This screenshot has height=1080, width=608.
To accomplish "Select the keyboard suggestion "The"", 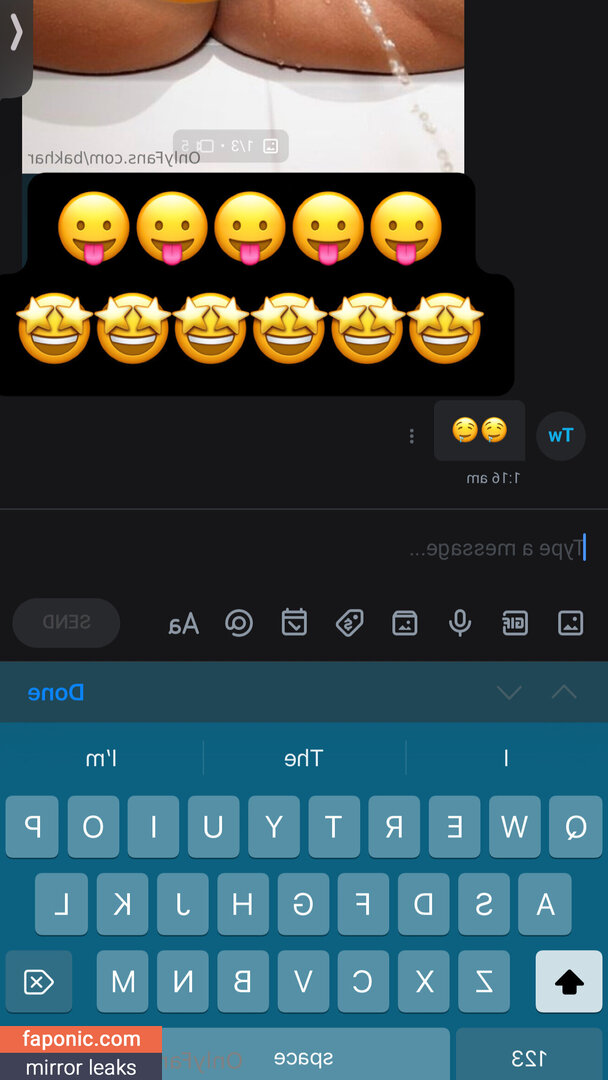I will point(304,758).
